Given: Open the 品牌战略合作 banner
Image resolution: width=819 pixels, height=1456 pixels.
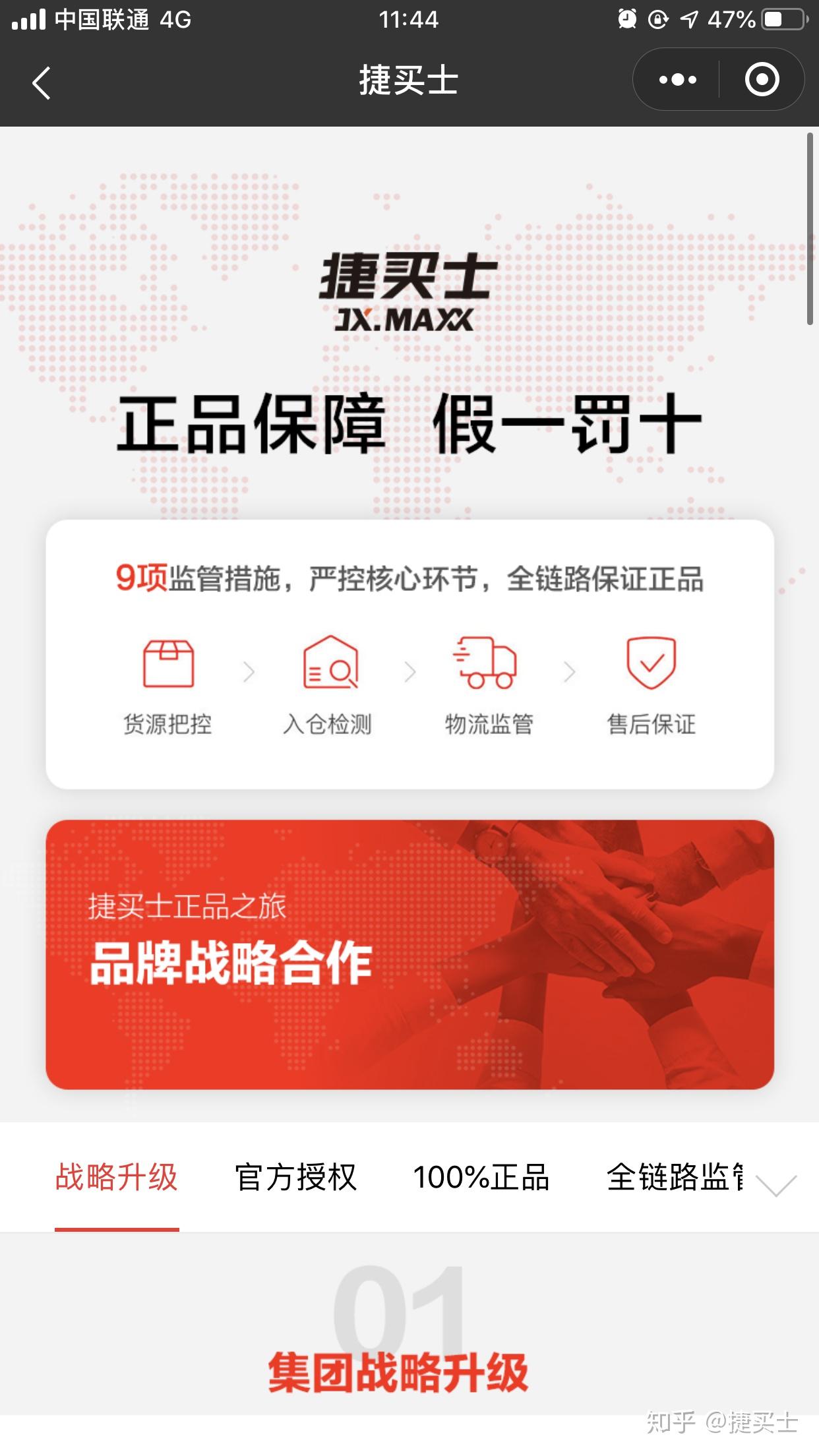Looking at the screenshot, I should [409, 954].
